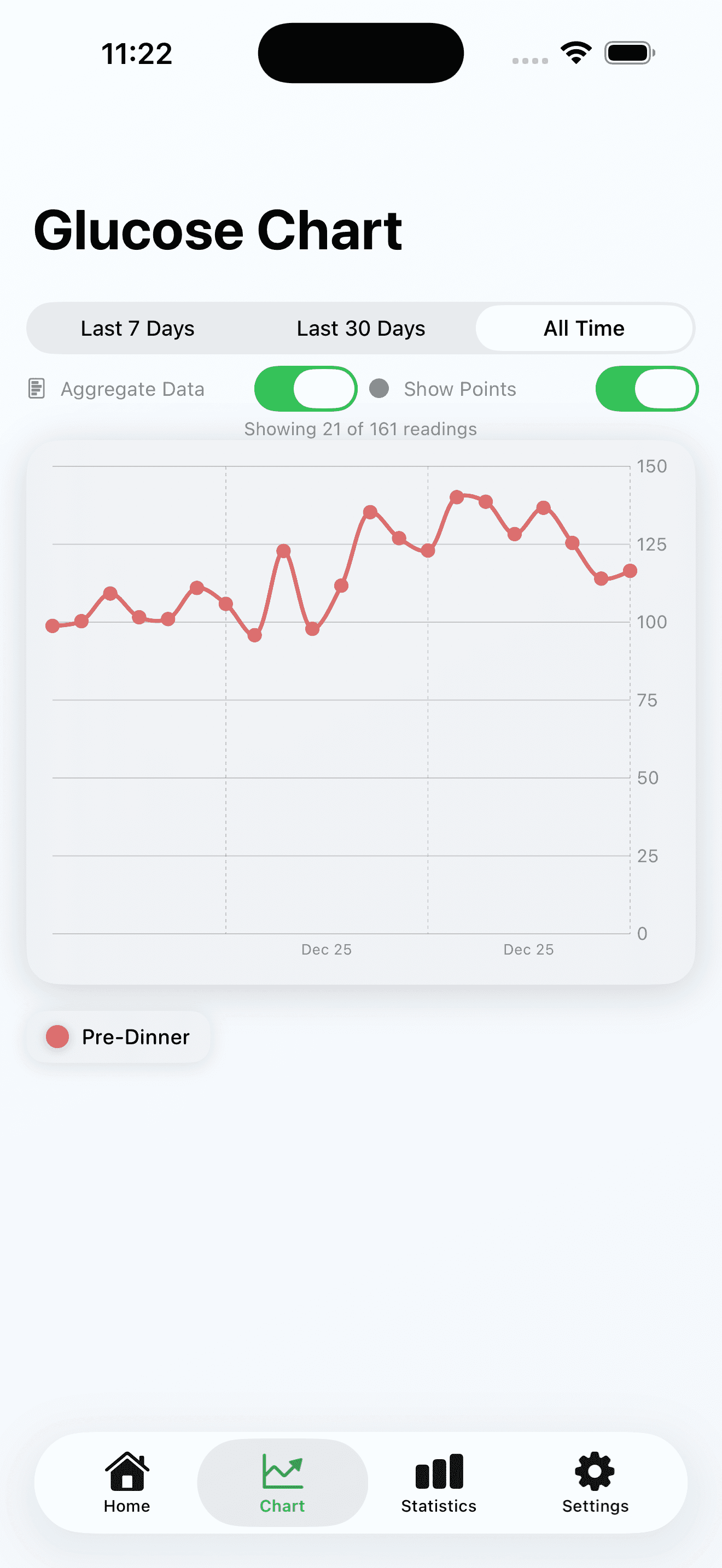This screenshot has height=1568, width=722.
Task: Click the Statistics label in bottom navigation
Action: tap(439, 1506)
